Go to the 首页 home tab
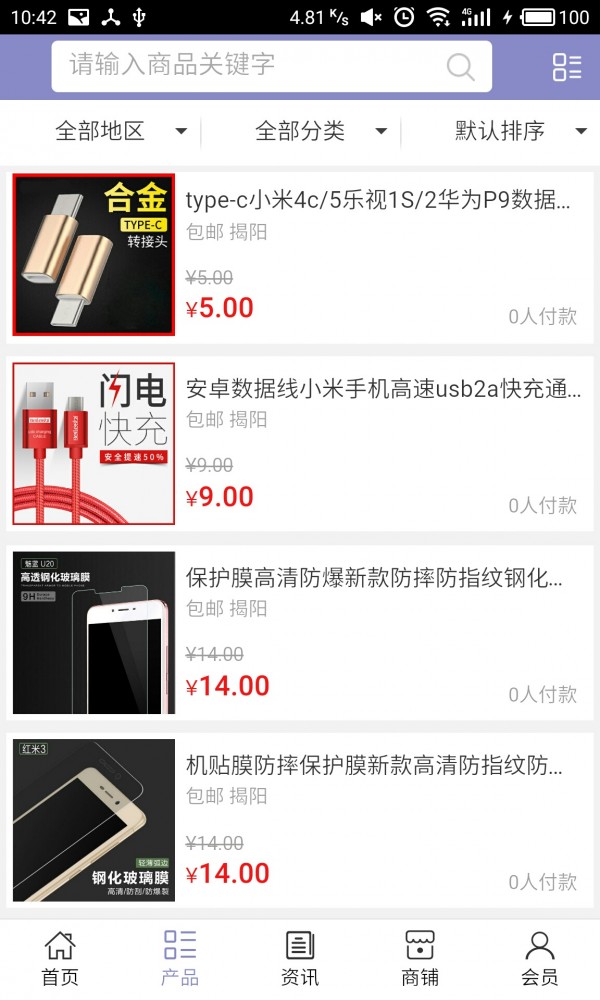600x1000 pixels. (60, 958)
